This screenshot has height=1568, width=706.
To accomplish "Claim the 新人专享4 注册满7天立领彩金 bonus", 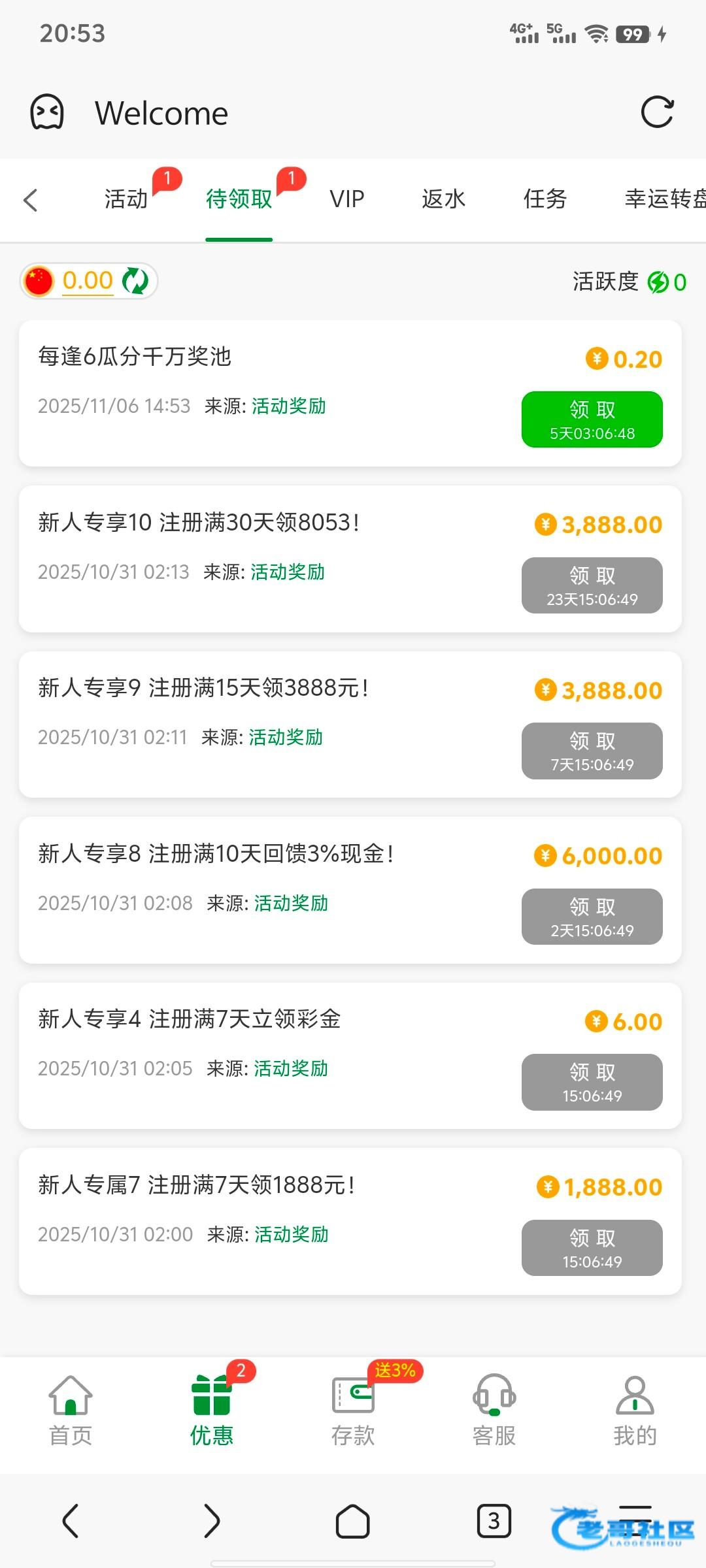I will [x=592, y=1082].
